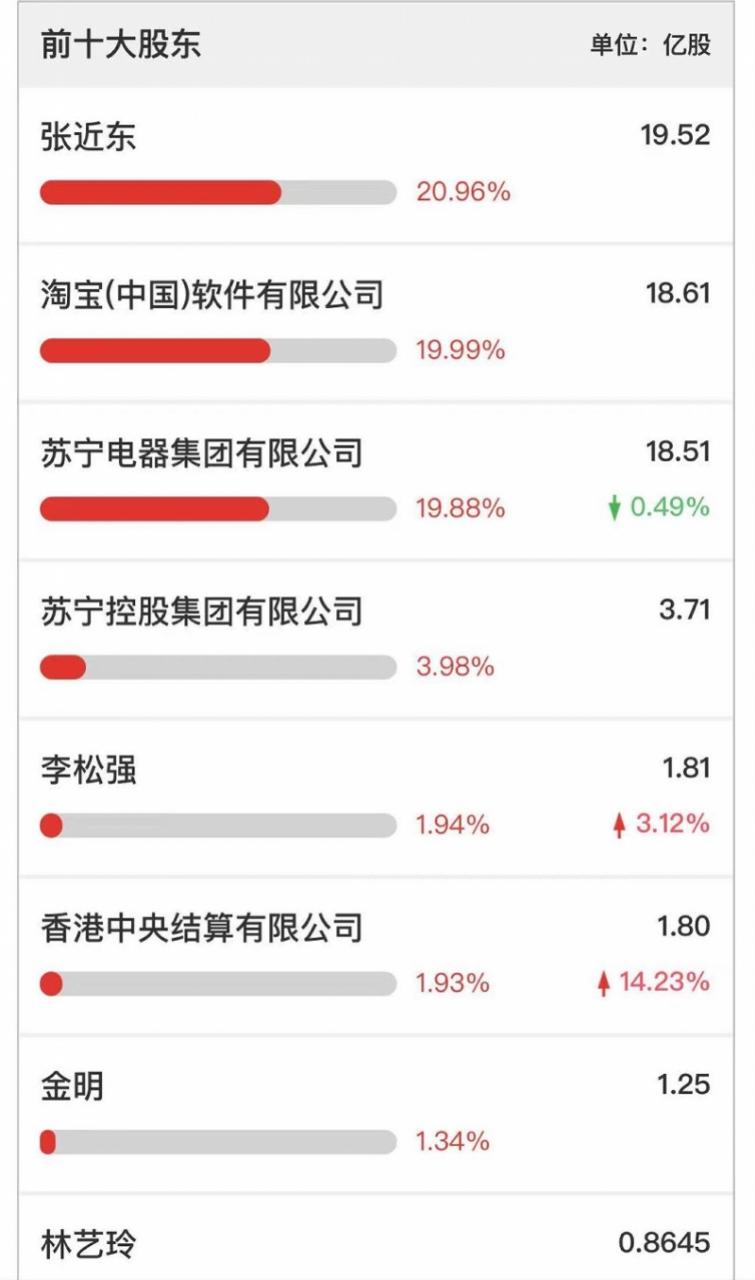Click the 20.96% percentage label
Screen dimensions: 755x1280
[462, 193]
